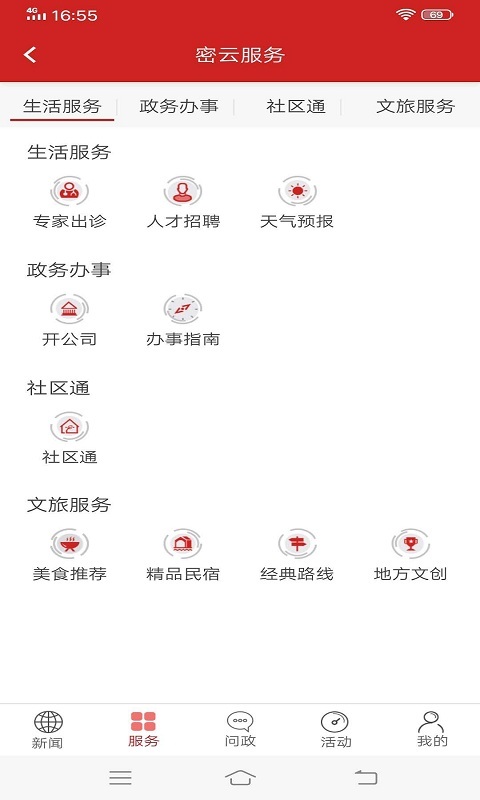Image resolution: width=480 pixels, height=800 pixels.
Task: Open 开公司 under 政务办事
Action: tap(69, 321)
